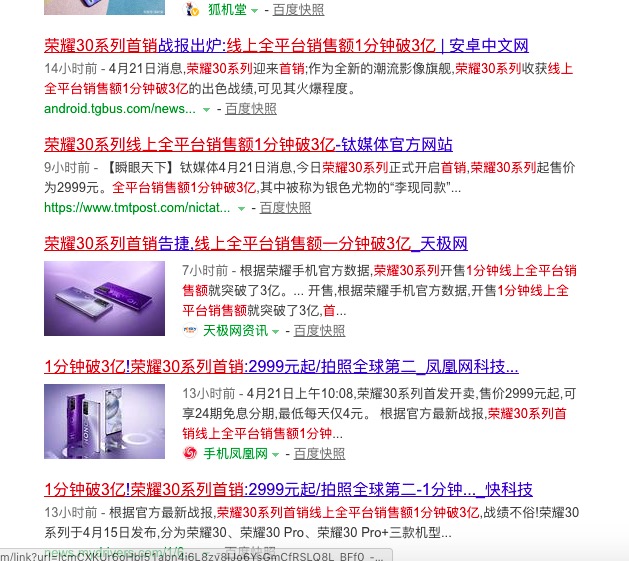View 百度快照 for android.tgbus.com result
The height and width of the screenshot is (561, 629).
click(251, 108)
